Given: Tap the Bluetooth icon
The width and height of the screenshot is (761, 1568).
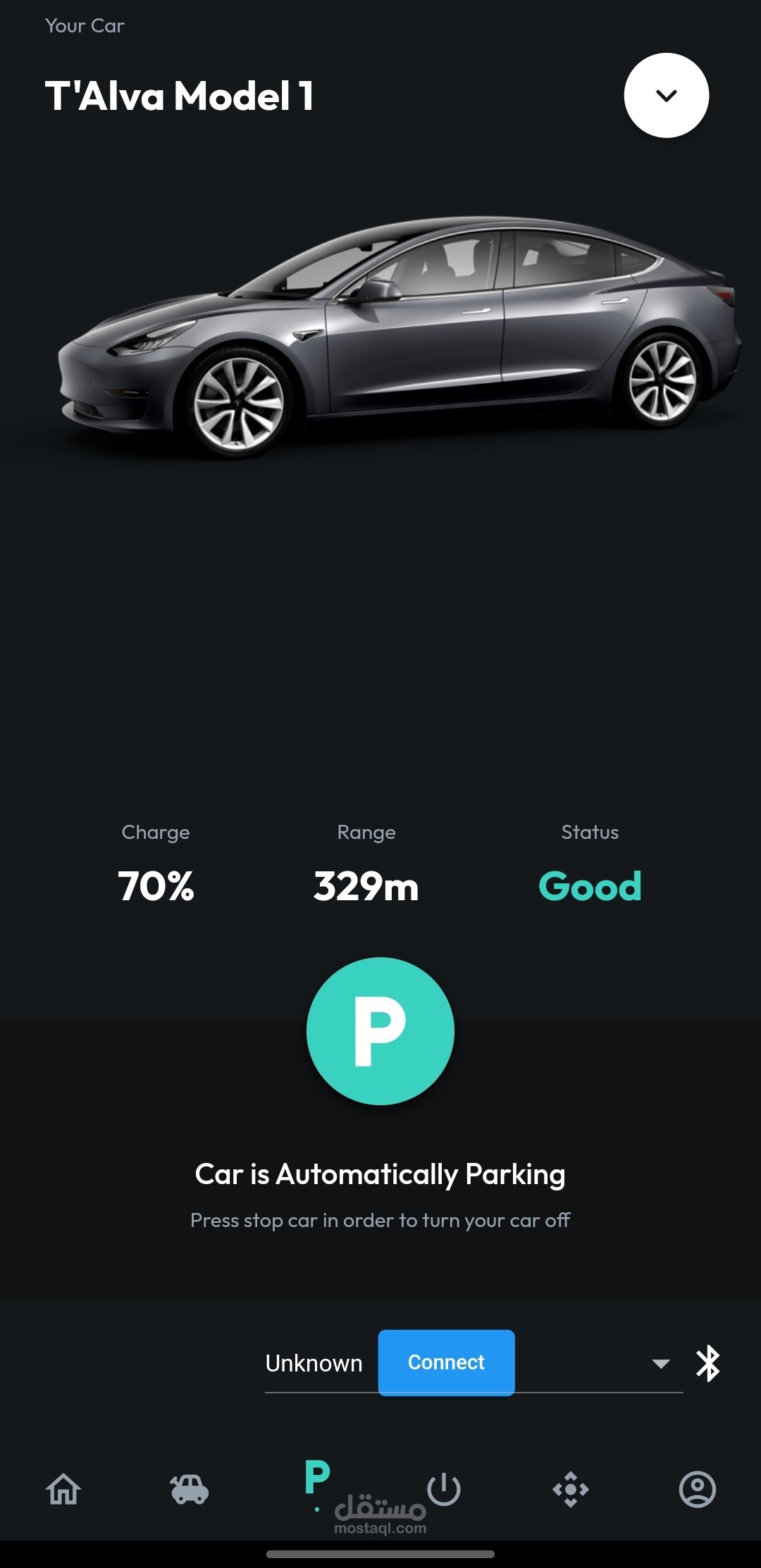Looking at the screenshot, I should (x=708, y=1363).
